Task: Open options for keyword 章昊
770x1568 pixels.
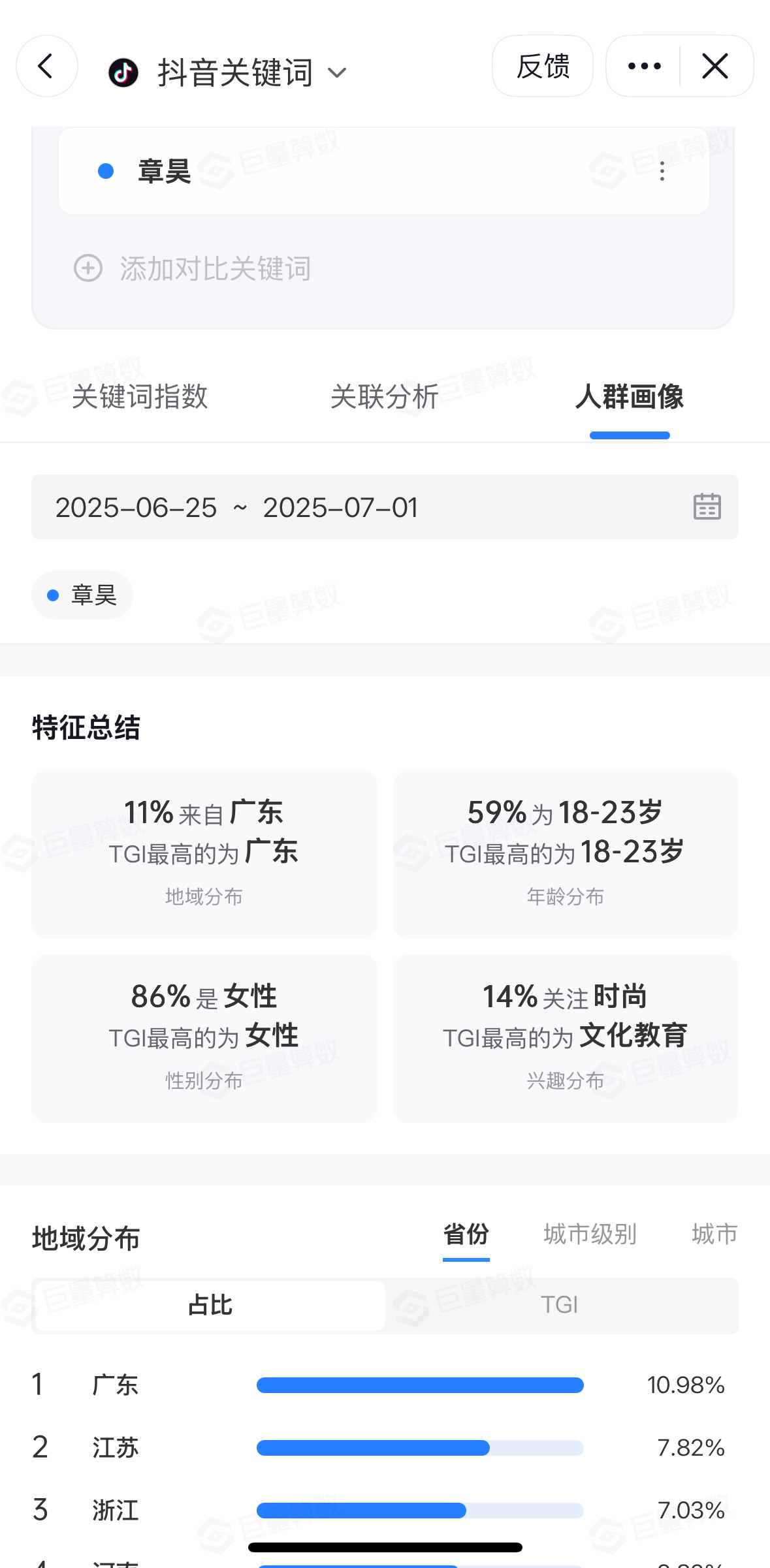Action: (x=662, y=172)
